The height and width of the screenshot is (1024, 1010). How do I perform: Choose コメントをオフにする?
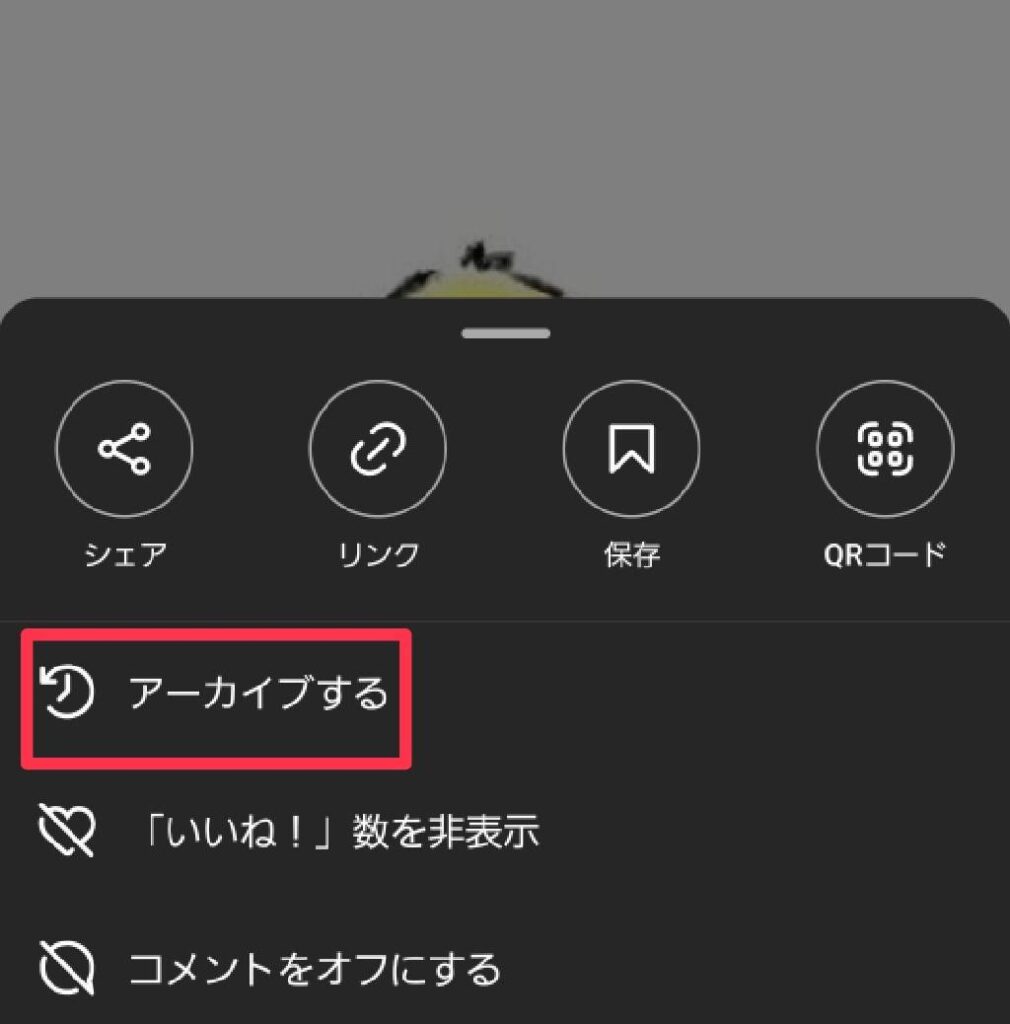tap(313, 968)
